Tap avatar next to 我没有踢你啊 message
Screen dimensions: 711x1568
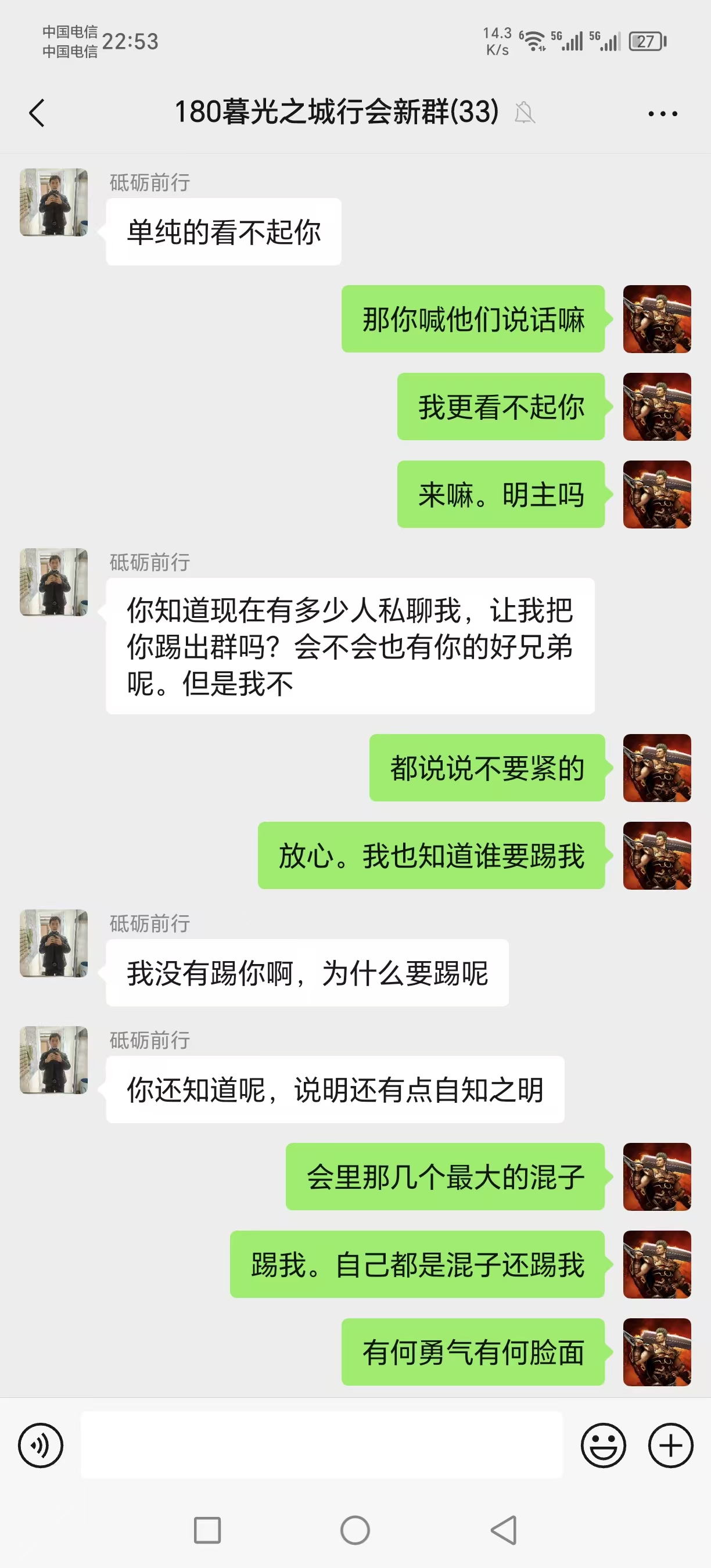pyautogui.click(x=53, y=943)
